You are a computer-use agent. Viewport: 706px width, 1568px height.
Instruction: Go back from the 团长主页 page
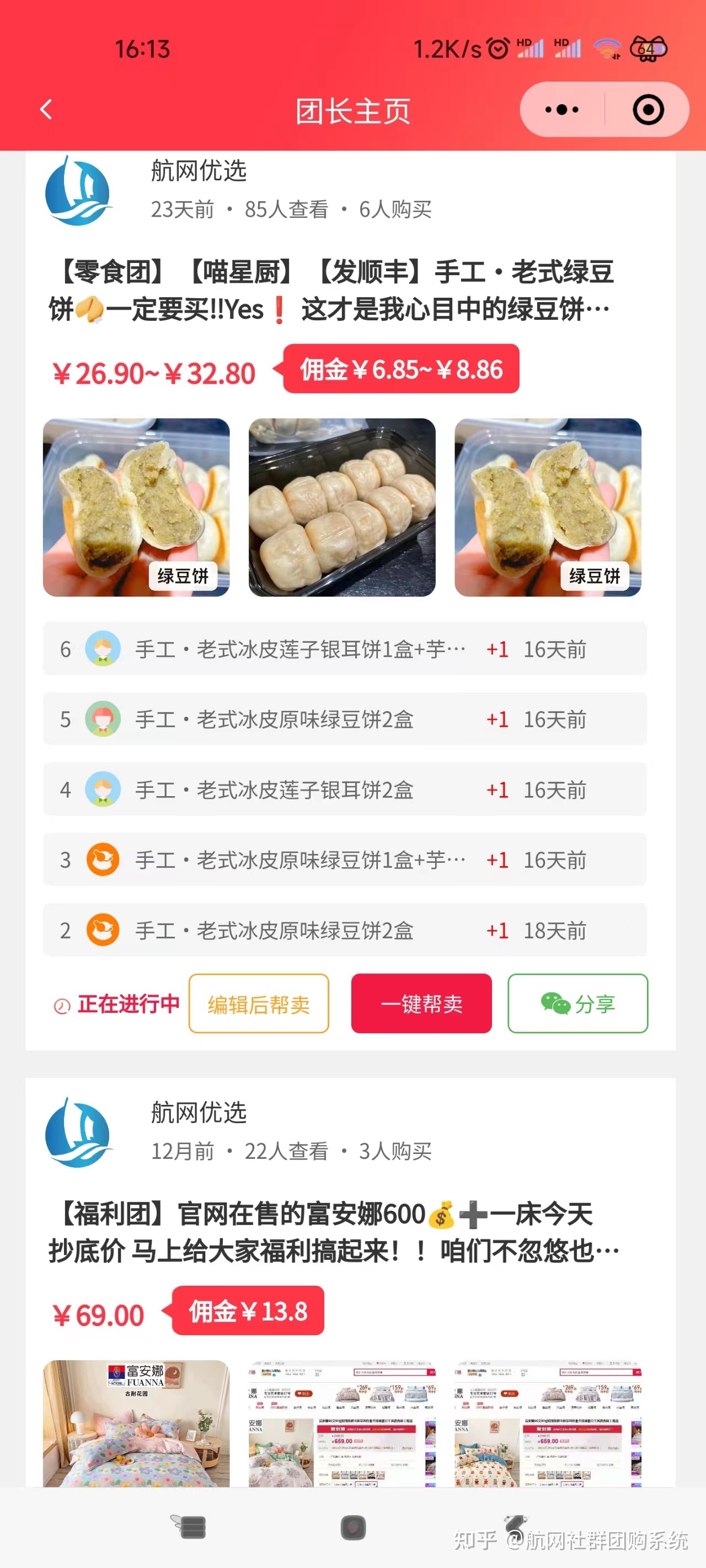pyautogui.click(x=46, y=110)
